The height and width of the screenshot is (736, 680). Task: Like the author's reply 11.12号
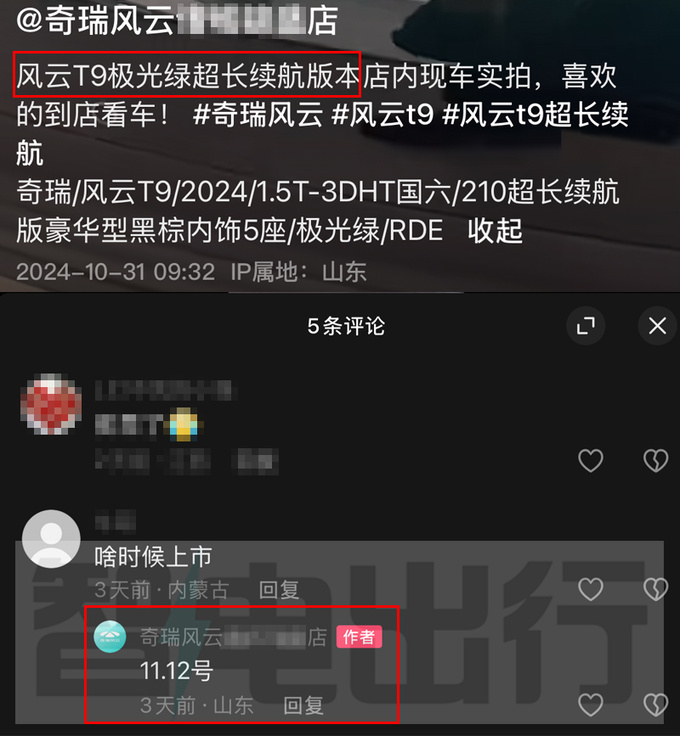coord(591,705)
